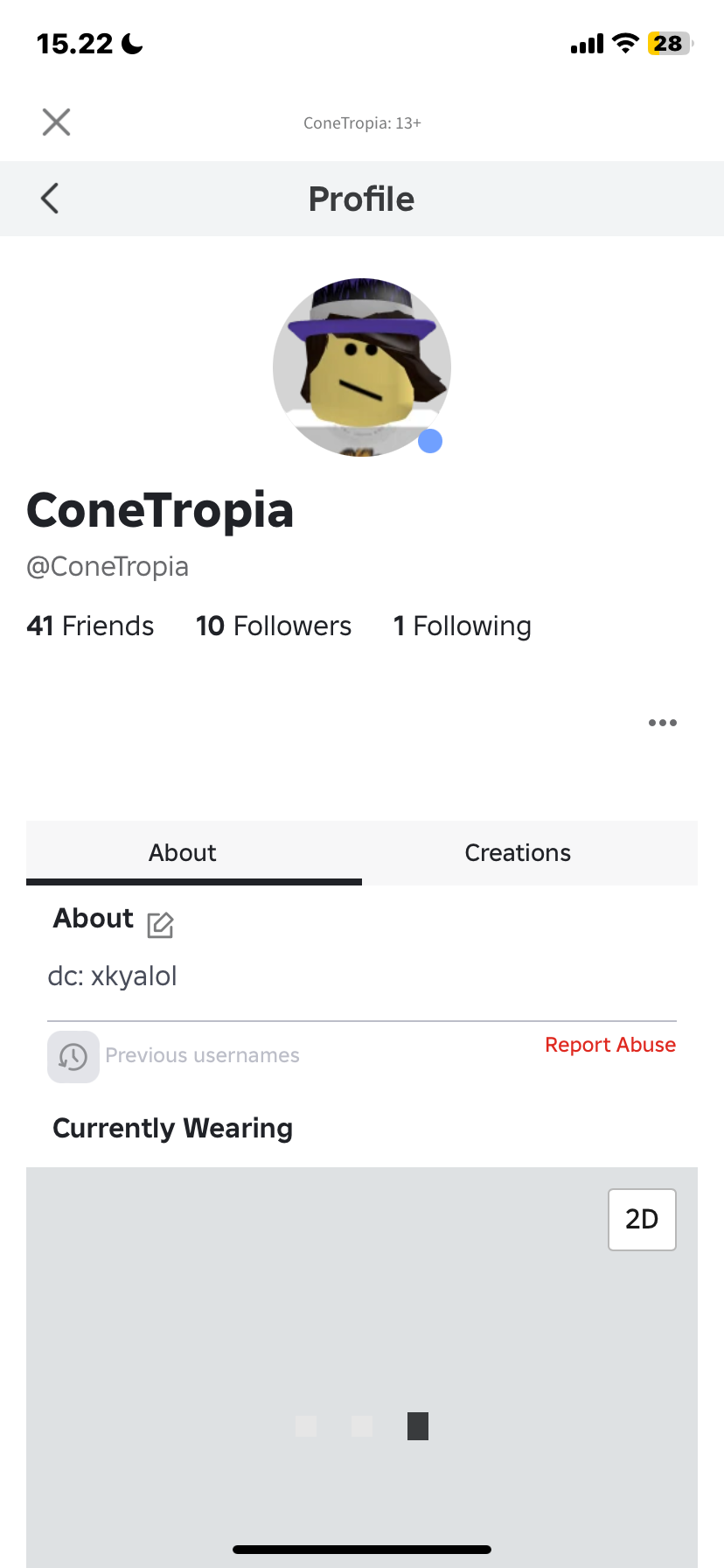Tap the battery indicator showing 28
724x1568 pixels.
[x=666, y=42]
